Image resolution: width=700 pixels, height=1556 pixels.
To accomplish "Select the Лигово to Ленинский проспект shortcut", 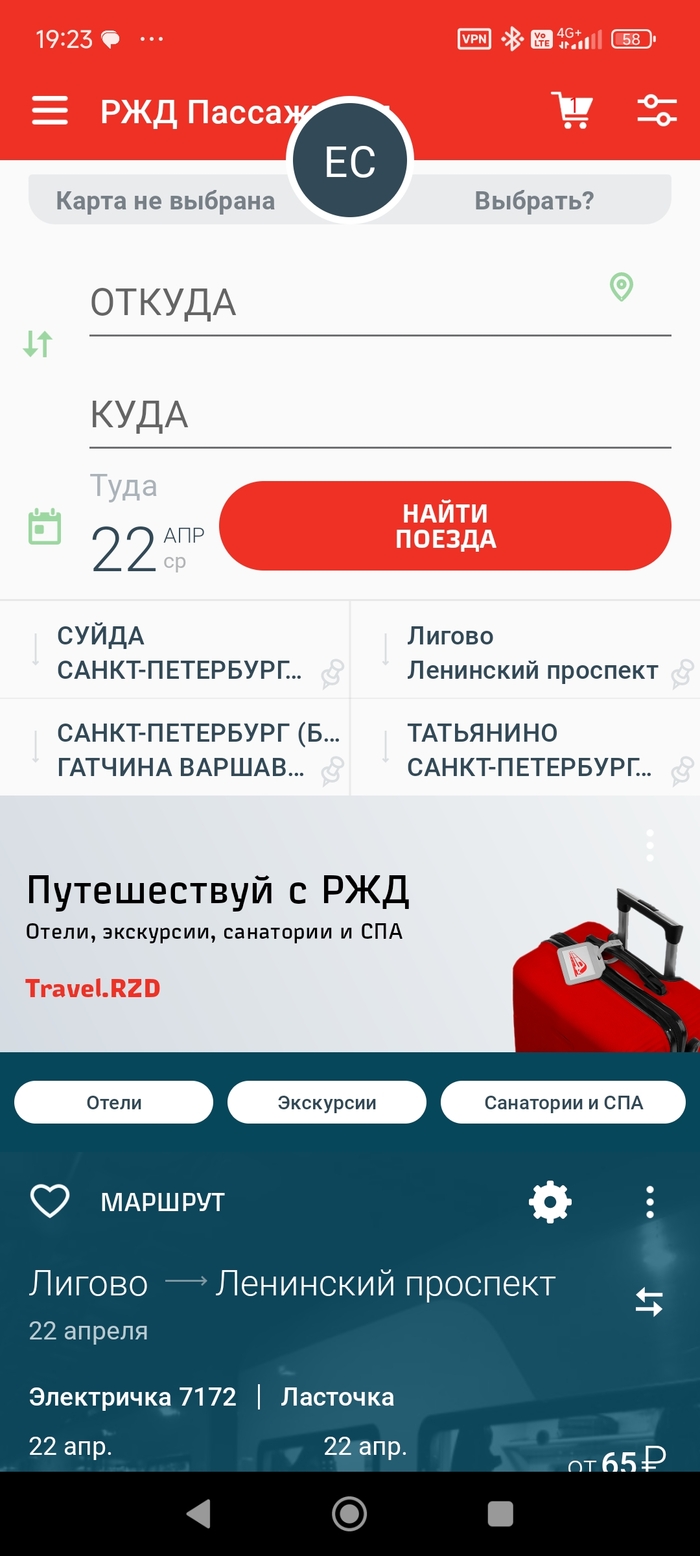I will point(525,651).
